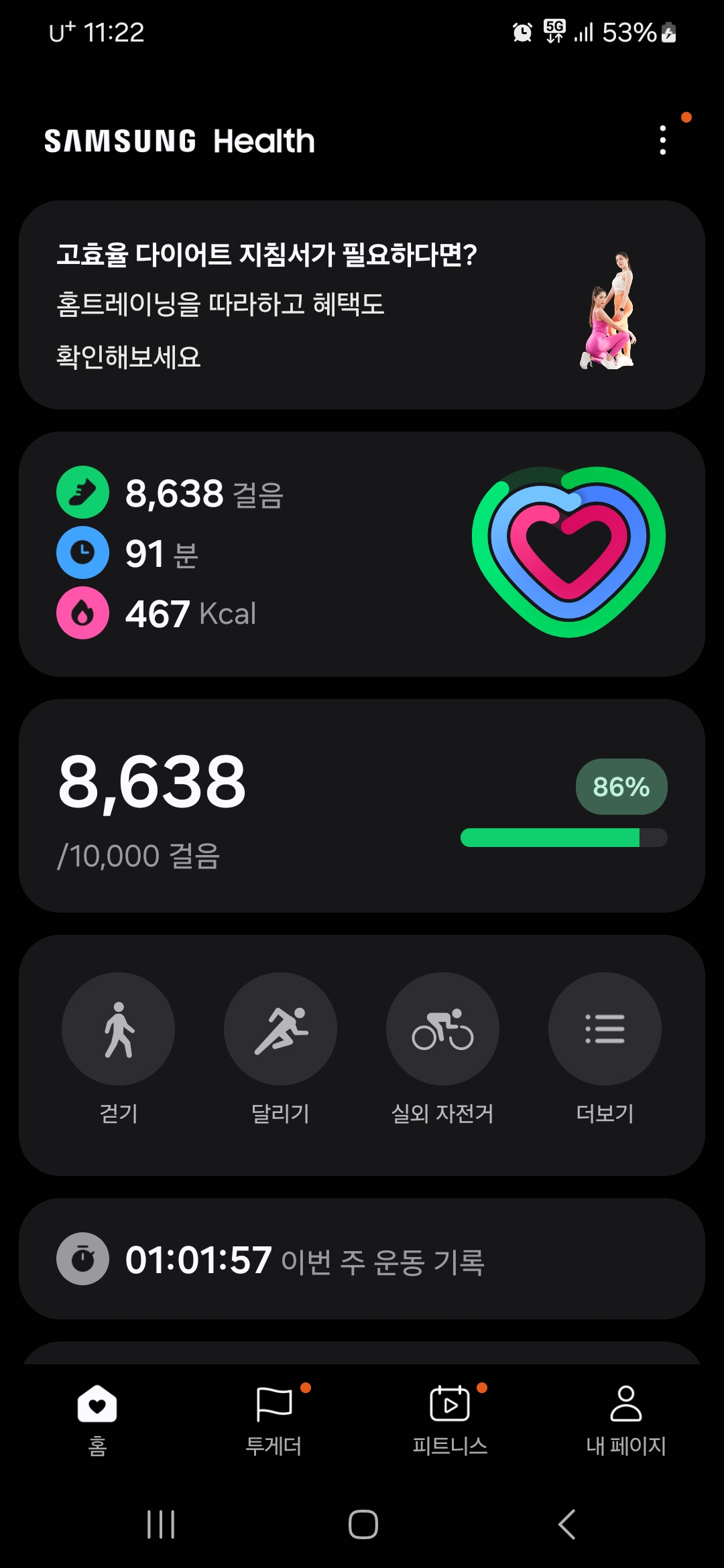Image resolution: width=724 pixels, height=1568 pixels.
Task: Start a 달리기 running workout
Action: coord(280,1029)
